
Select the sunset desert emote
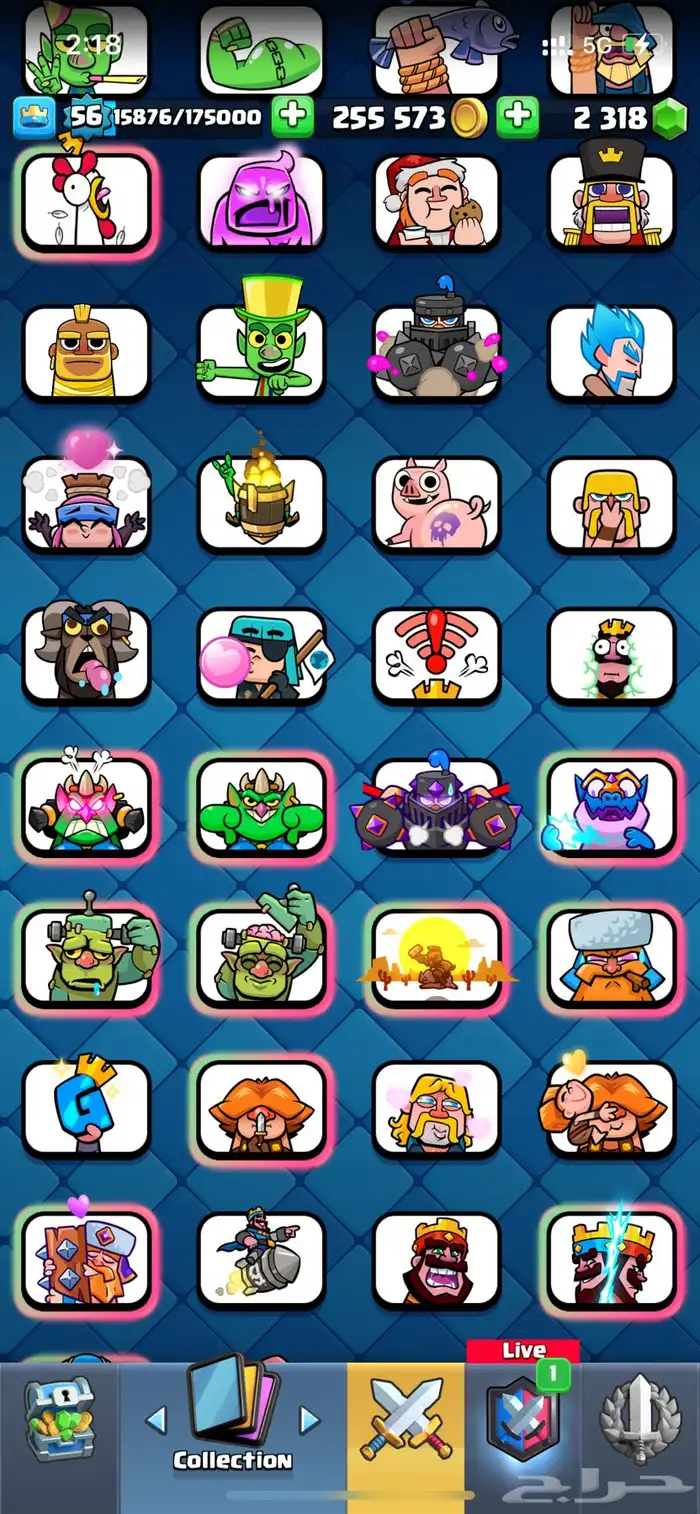[x=436, y=958]
